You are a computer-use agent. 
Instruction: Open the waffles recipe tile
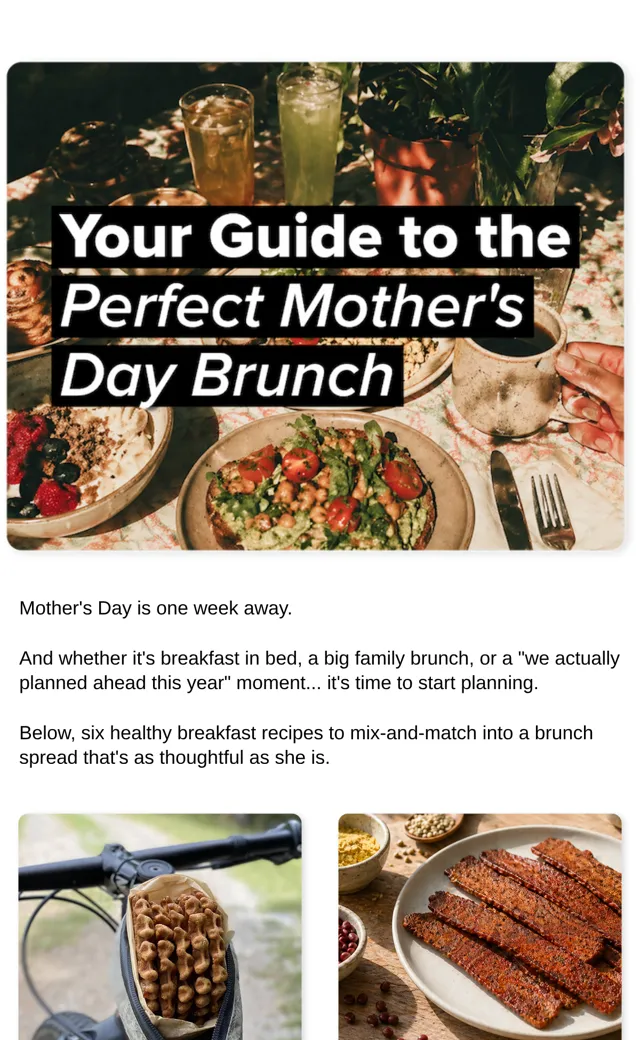click(160, 927)
